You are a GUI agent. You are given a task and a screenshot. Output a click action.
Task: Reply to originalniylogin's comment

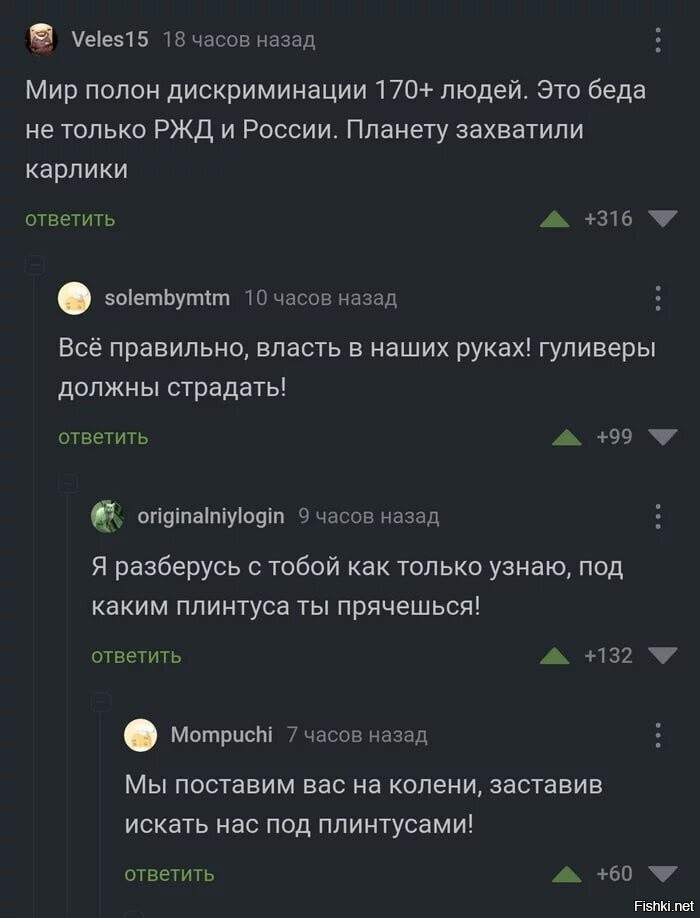tap(136, 656)
